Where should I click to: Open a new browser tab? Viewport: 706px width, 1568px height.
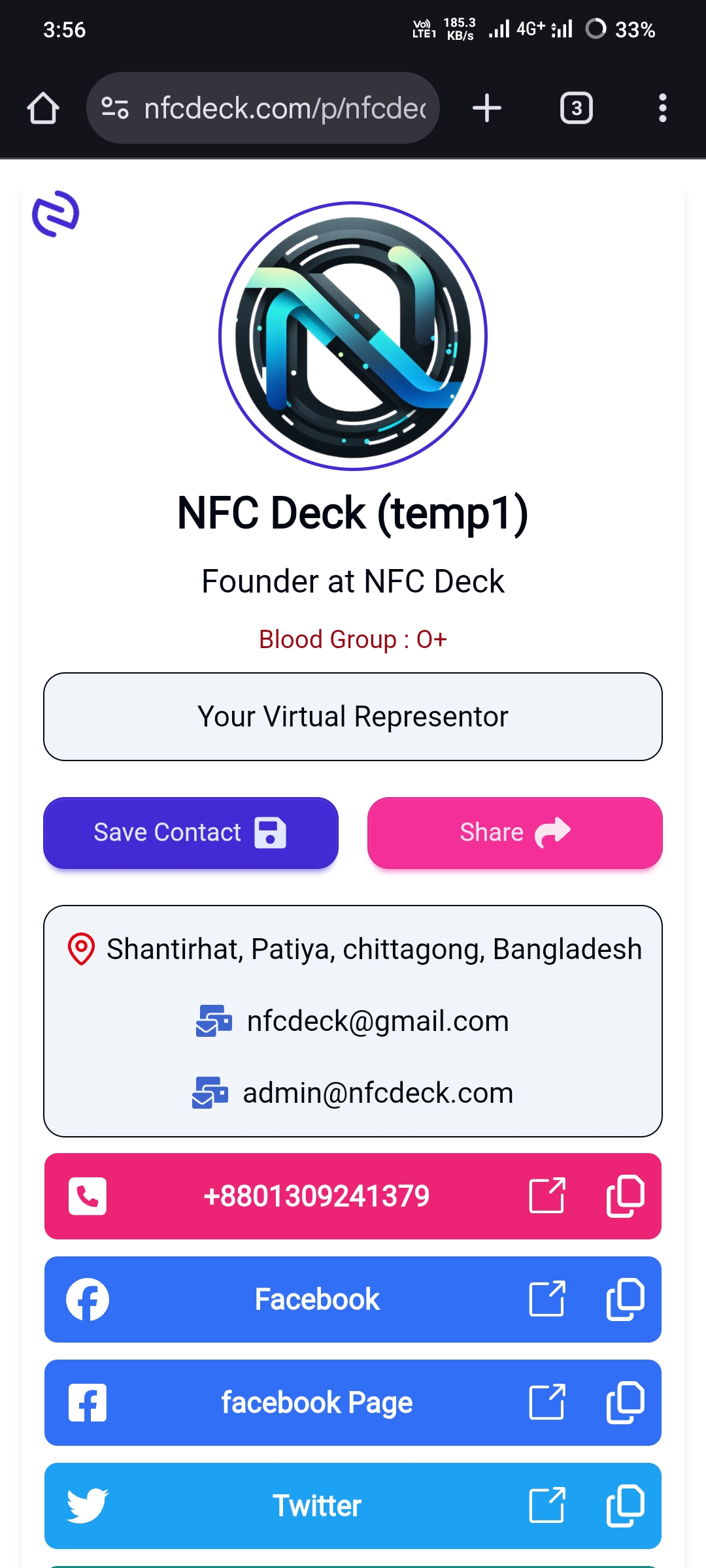[x=487, y=108]
